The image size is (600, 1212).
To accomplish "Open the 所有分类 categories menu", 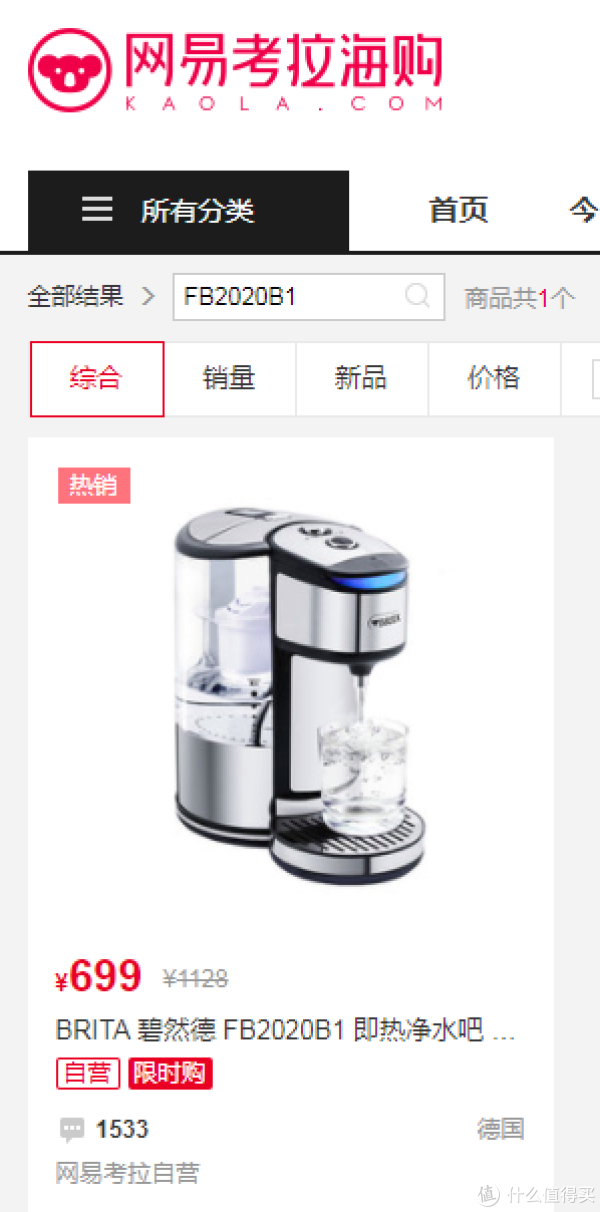I will [188, 211].
